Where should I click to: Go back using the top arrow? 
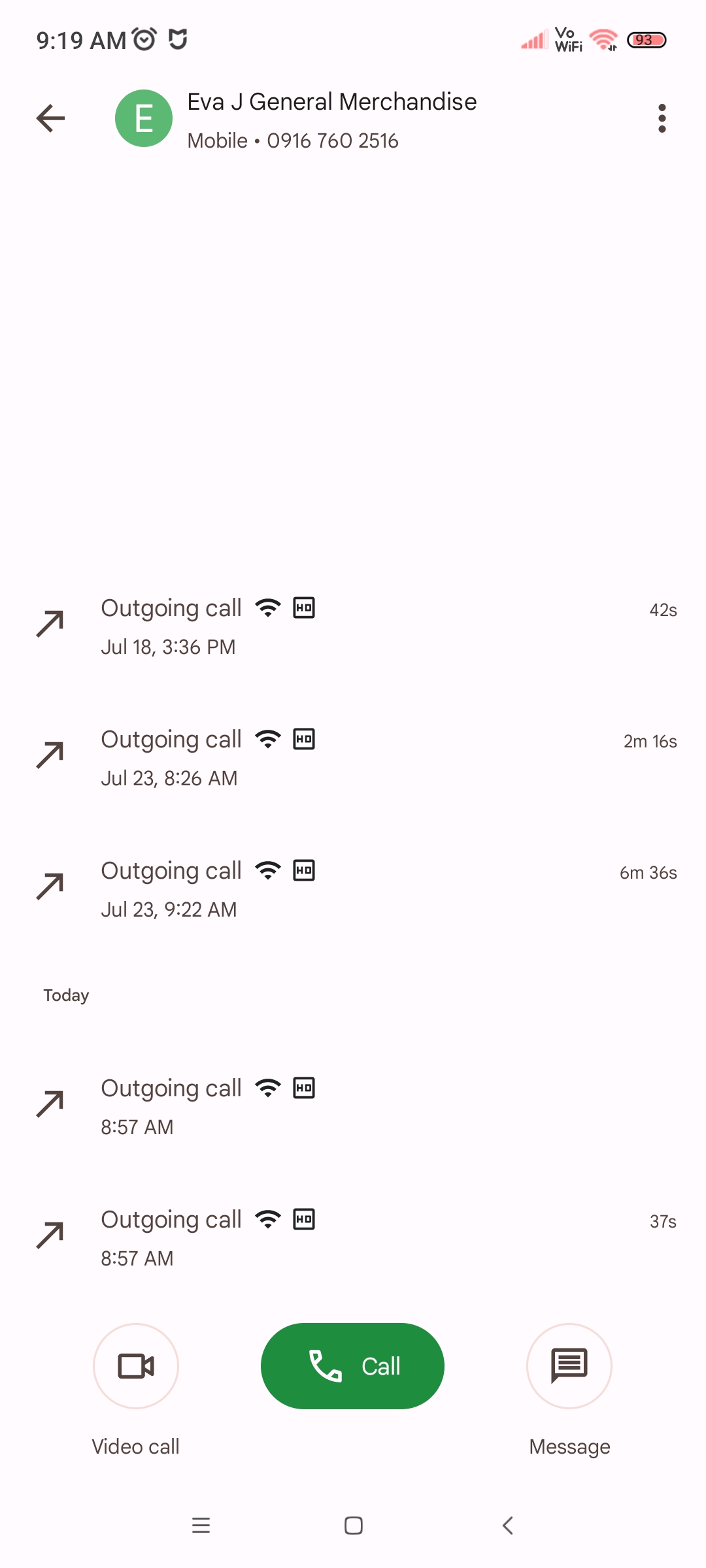click(50, 118)
